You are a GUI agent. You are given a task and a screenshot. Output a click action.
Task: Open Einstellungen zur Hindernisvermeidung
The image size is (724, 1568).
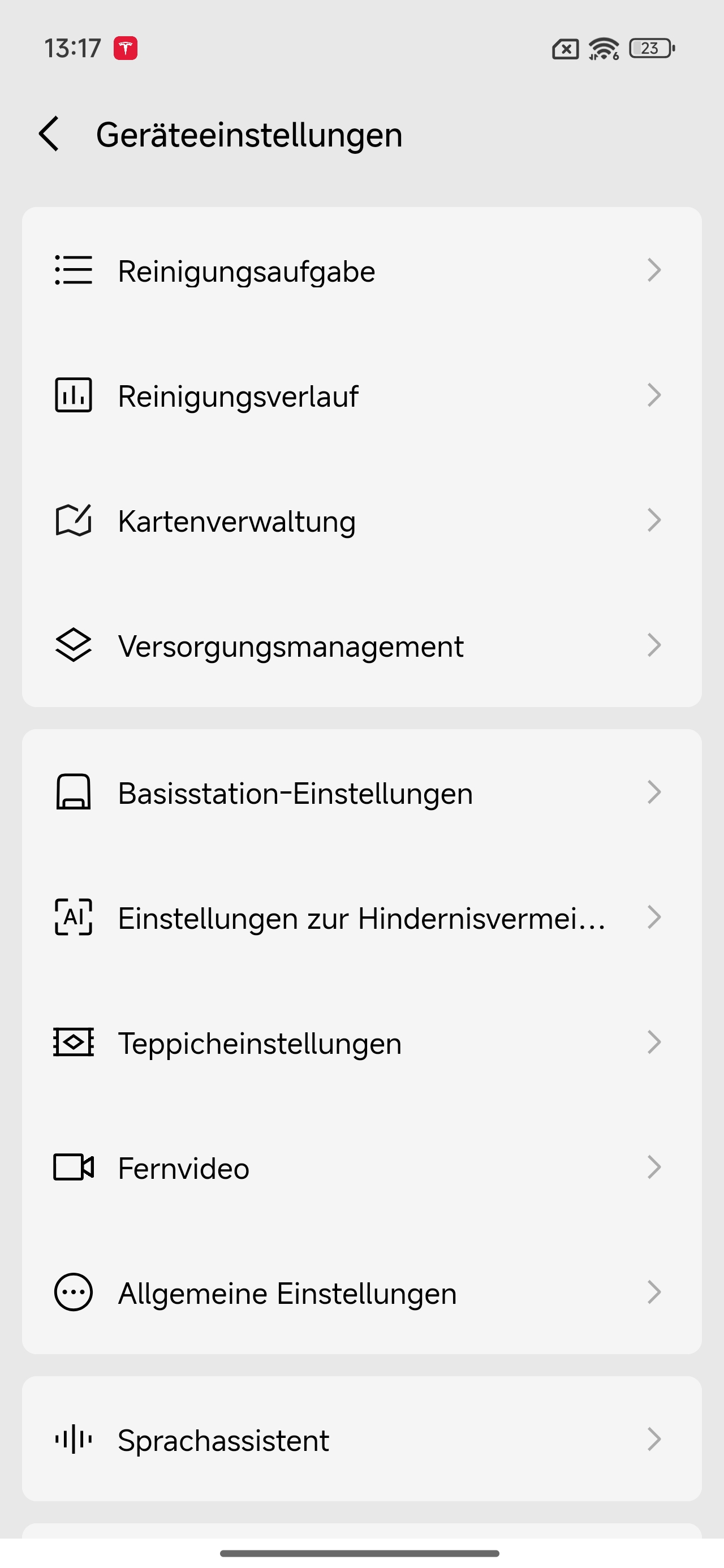(361, 918)
